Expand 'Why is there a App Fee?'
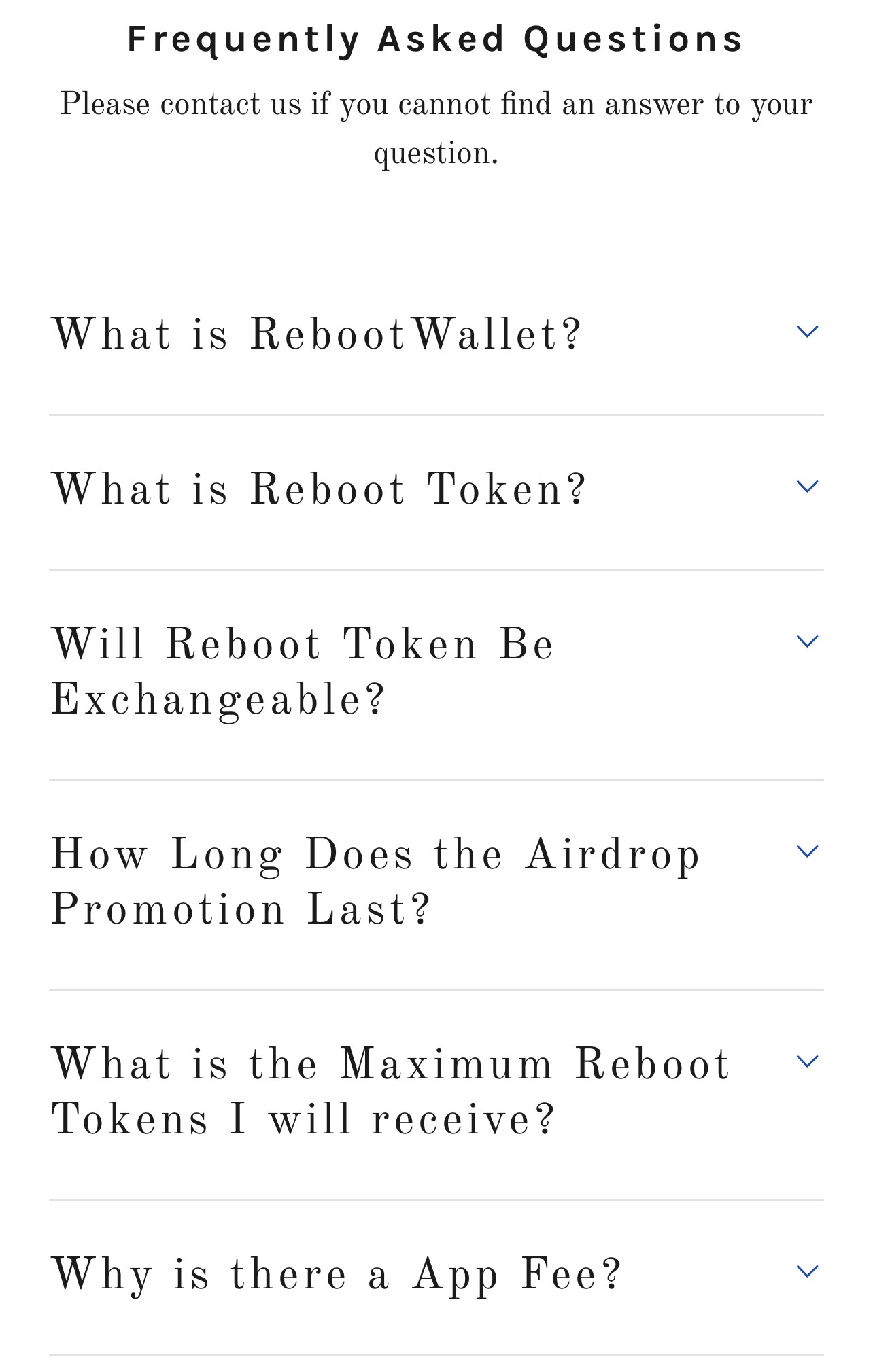873x1372 pixels. point(806,1272)
